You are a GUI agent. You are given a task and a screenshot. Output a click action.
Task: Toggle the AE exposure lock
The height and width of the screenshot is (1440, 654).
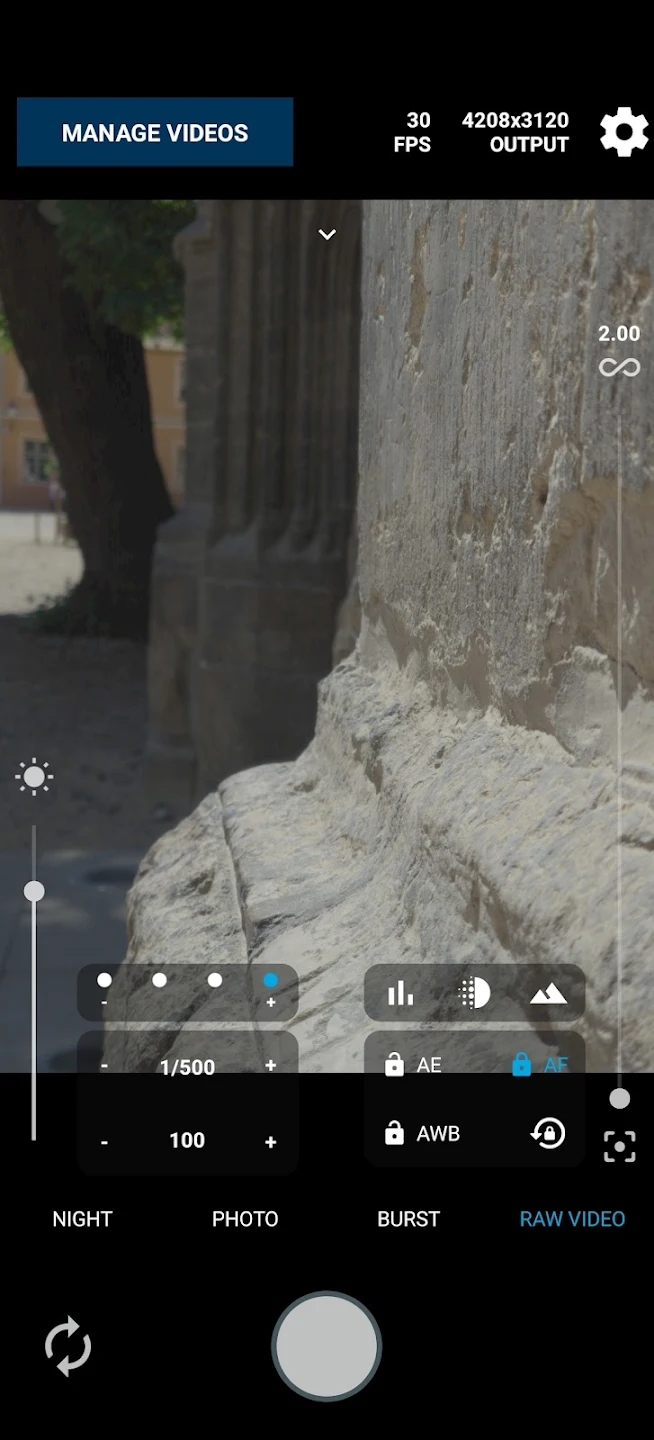pyautogui.click(x=413, y=1065)
